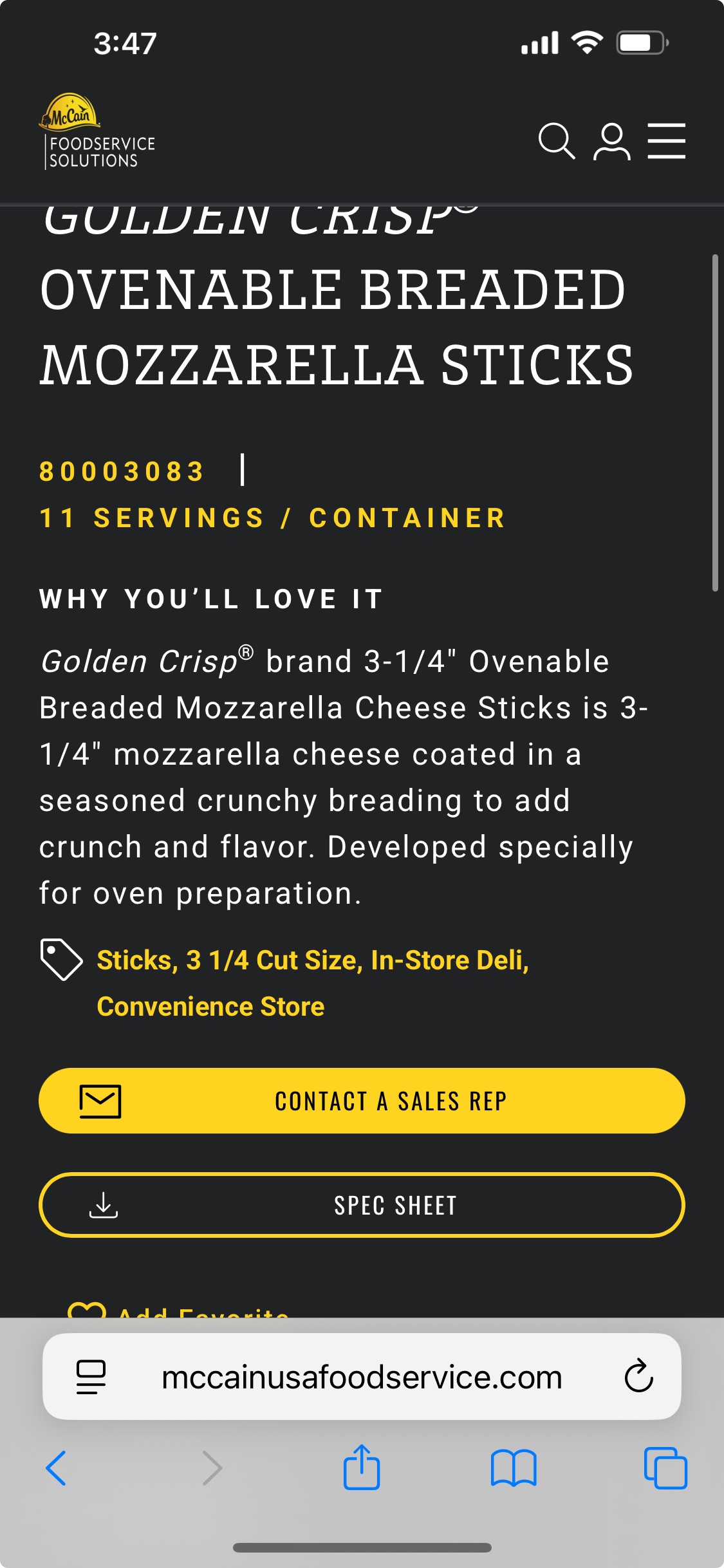
Task: Open Safari bookmarks
Action: pos(514,1468)
